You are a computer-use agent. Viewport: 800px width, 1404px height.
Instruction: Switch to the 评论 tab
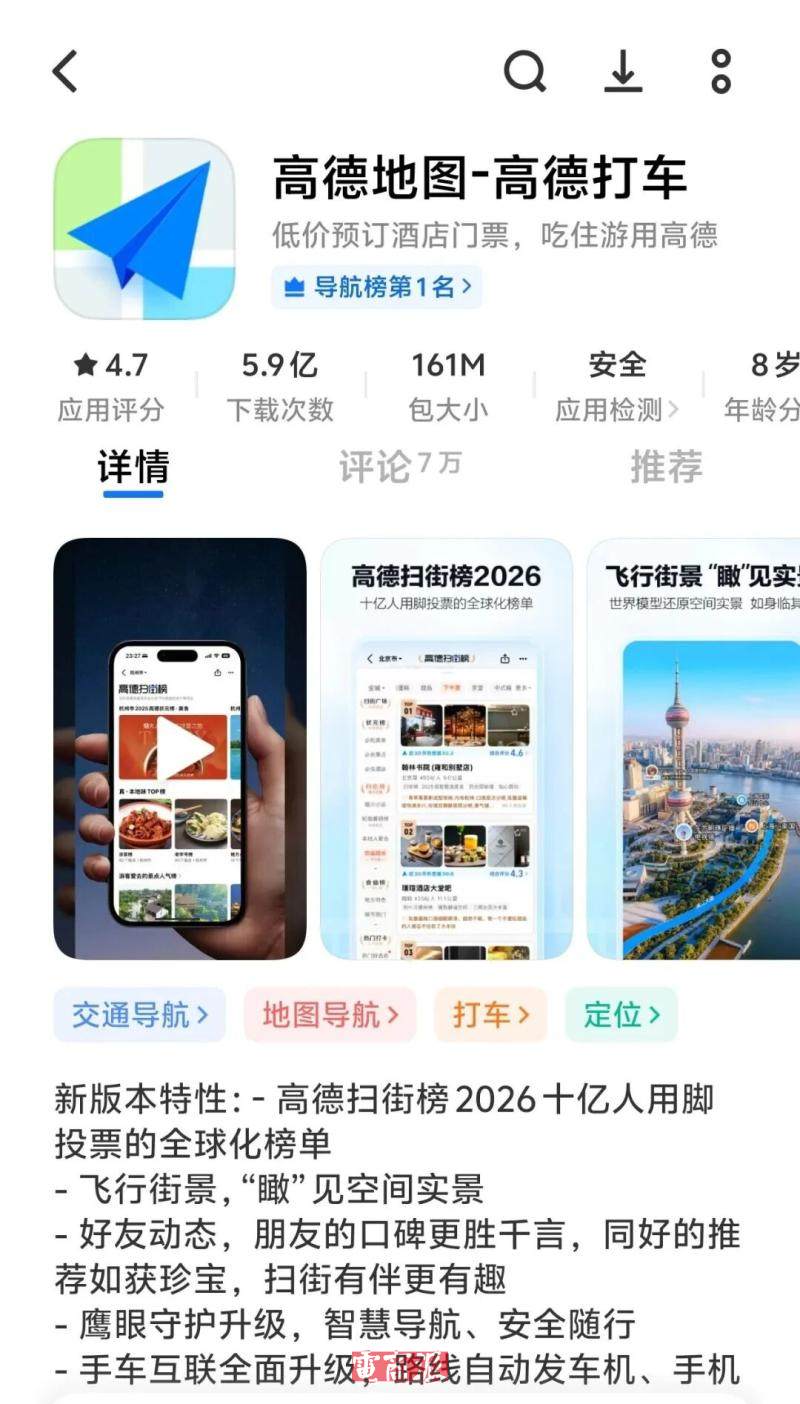click(399, 466)
